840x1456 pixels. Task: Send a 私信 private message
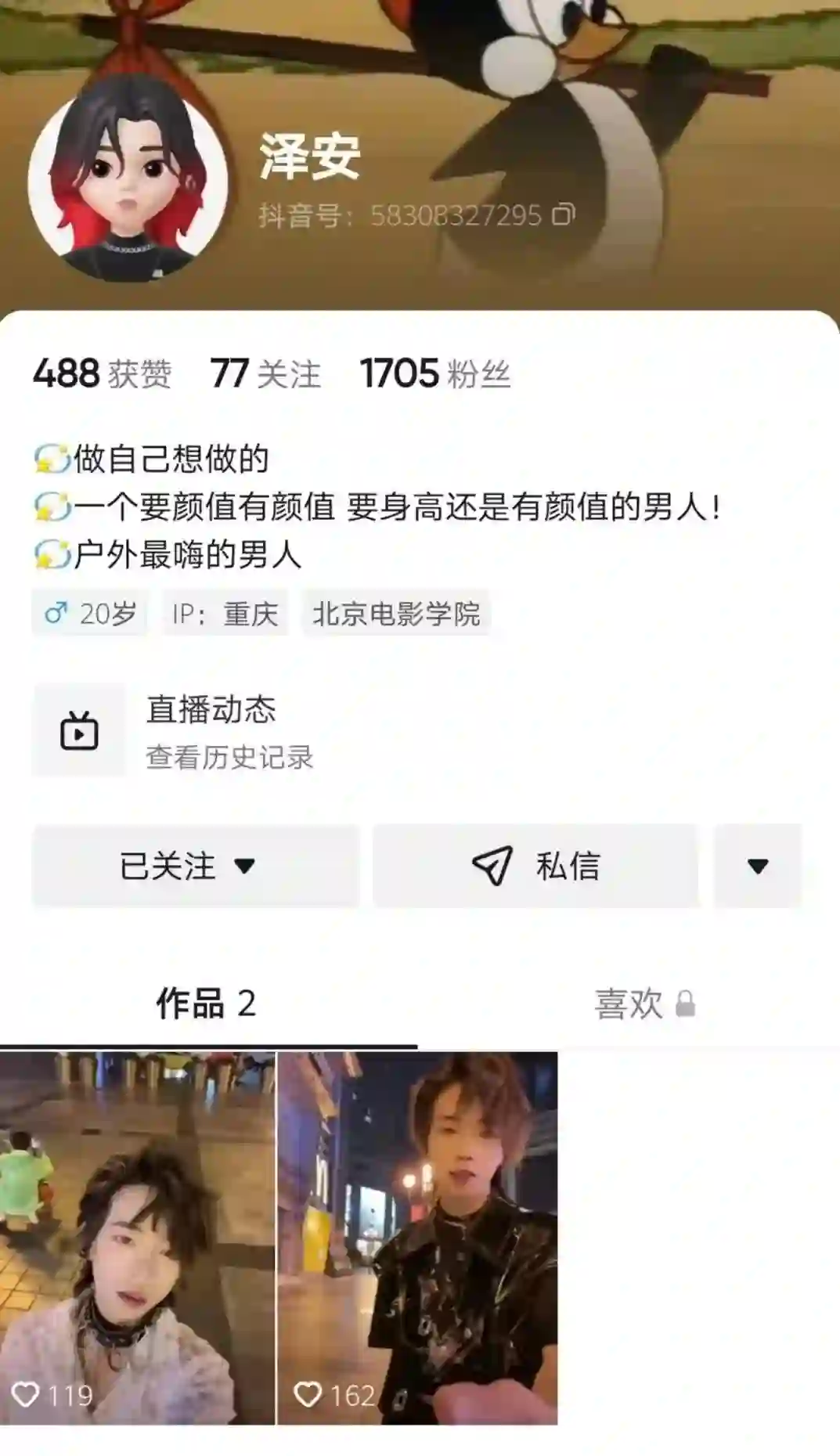pos(535,866)
